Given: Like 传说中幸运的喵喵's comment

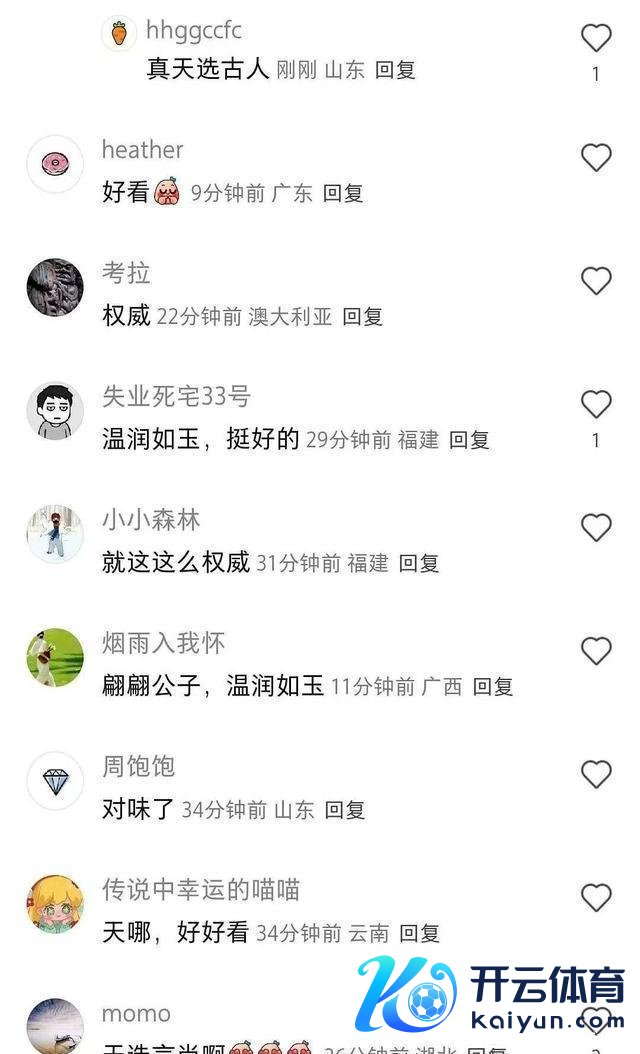Looking at the screenshot, I should pyautogui.click(x=596, y=898).
